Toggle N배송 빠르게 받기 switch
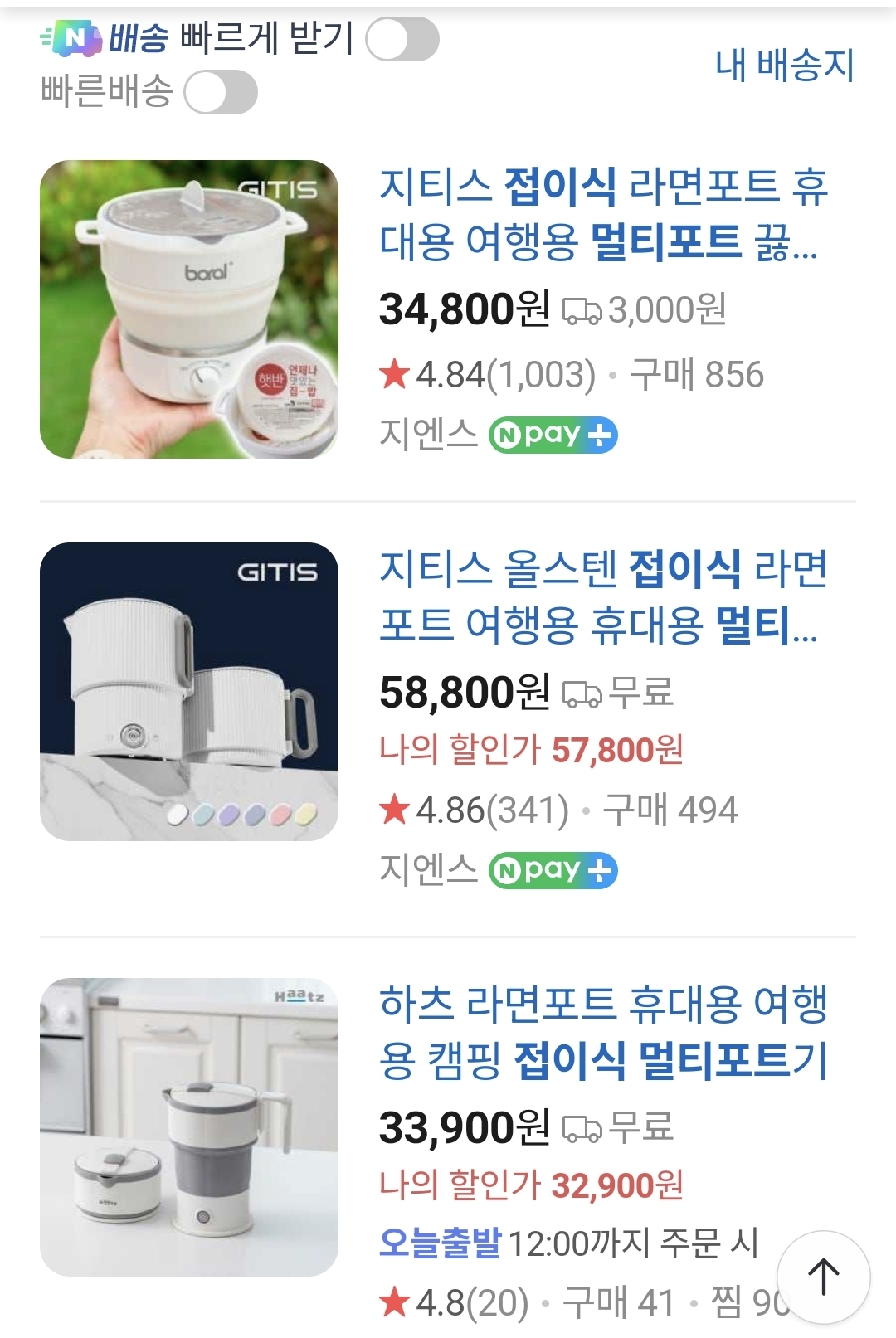The height and width of the screenshot is (1338, 896). pos(402,39)
